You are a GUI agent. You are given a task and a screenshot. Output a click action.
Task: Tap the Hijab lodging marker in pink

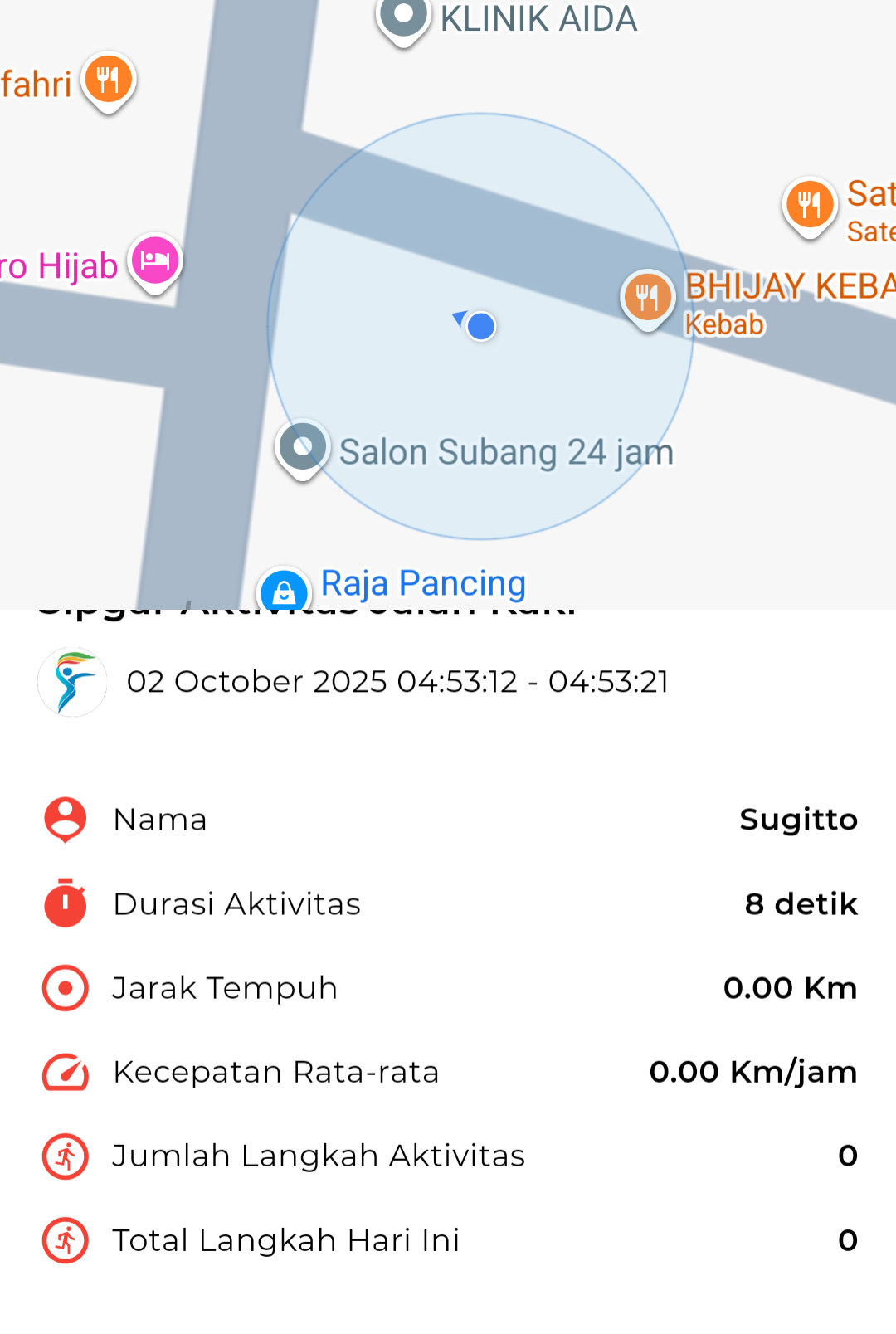point(155,260)
